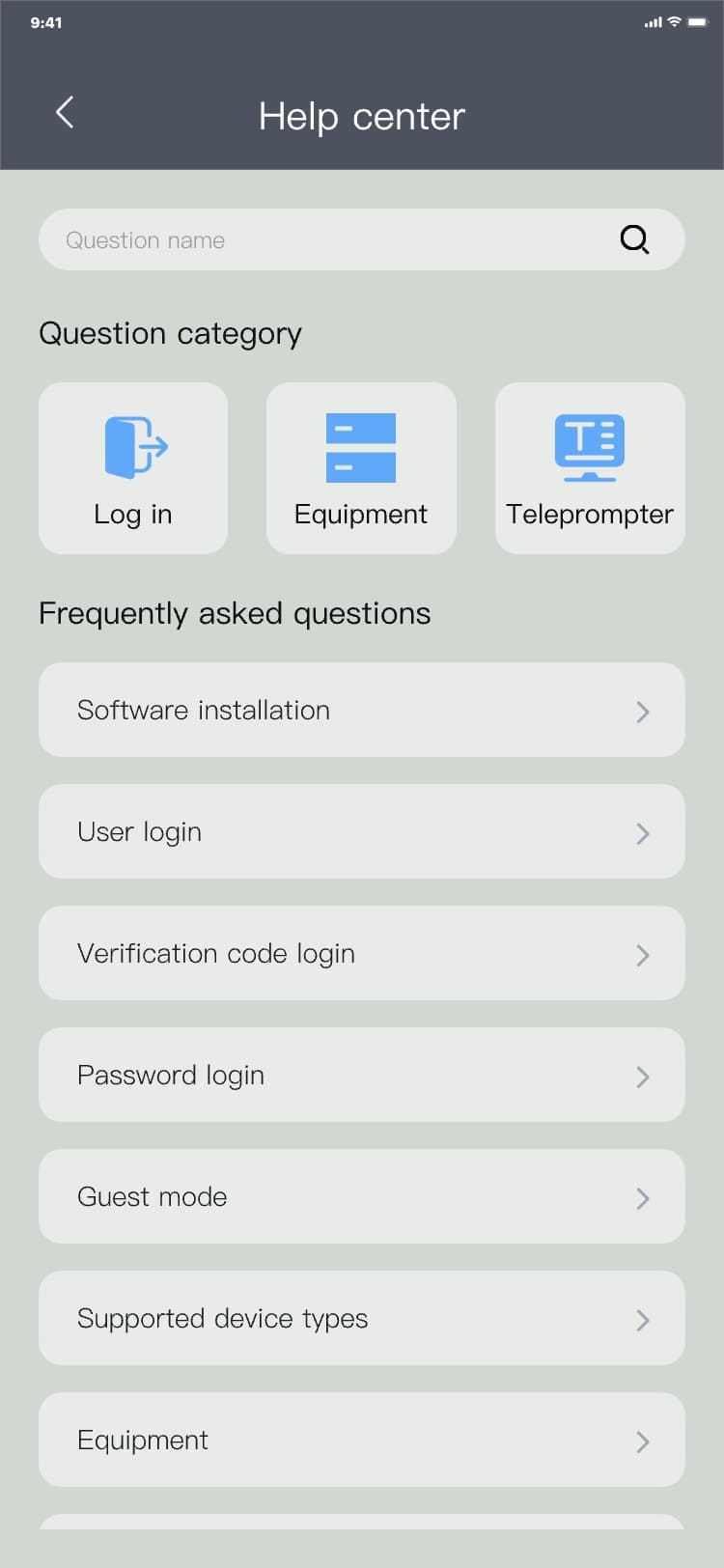
Task: Open the Equipment FAQ row
Action: coord(361,1440)
